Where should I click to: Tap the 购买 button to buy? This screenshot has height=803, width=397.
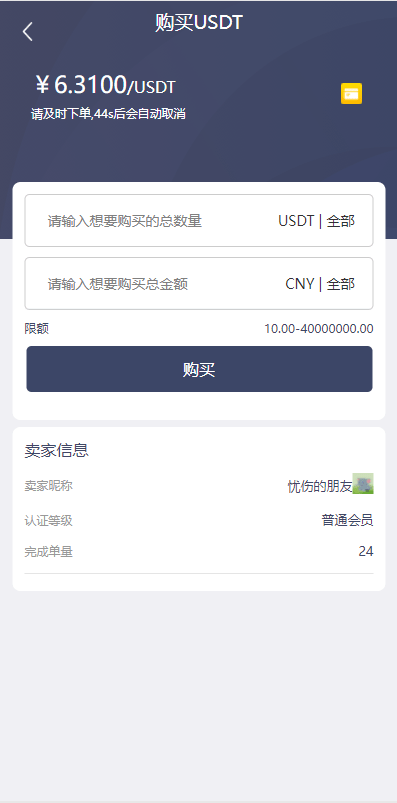click(199, 369)
